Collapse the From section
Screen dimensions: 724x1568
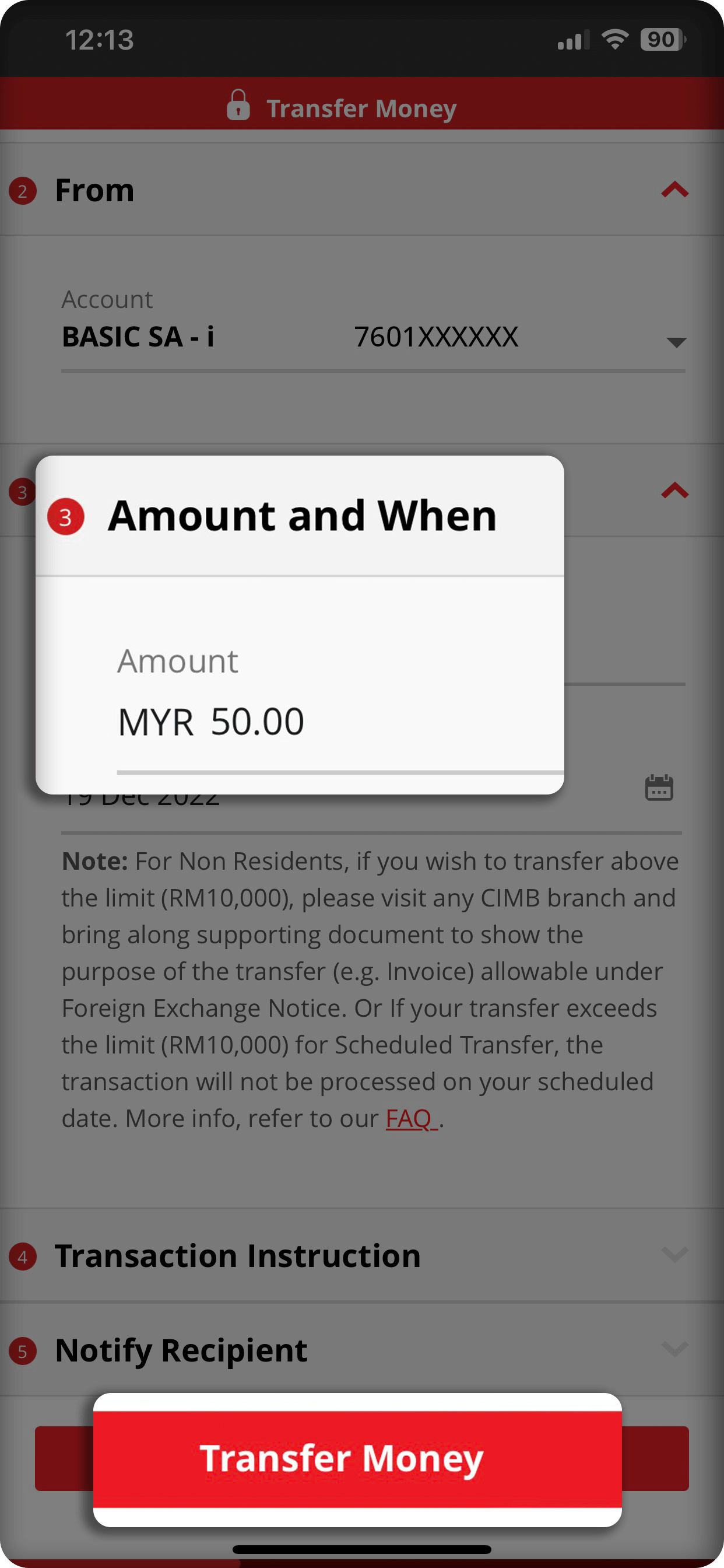(674, 190)
